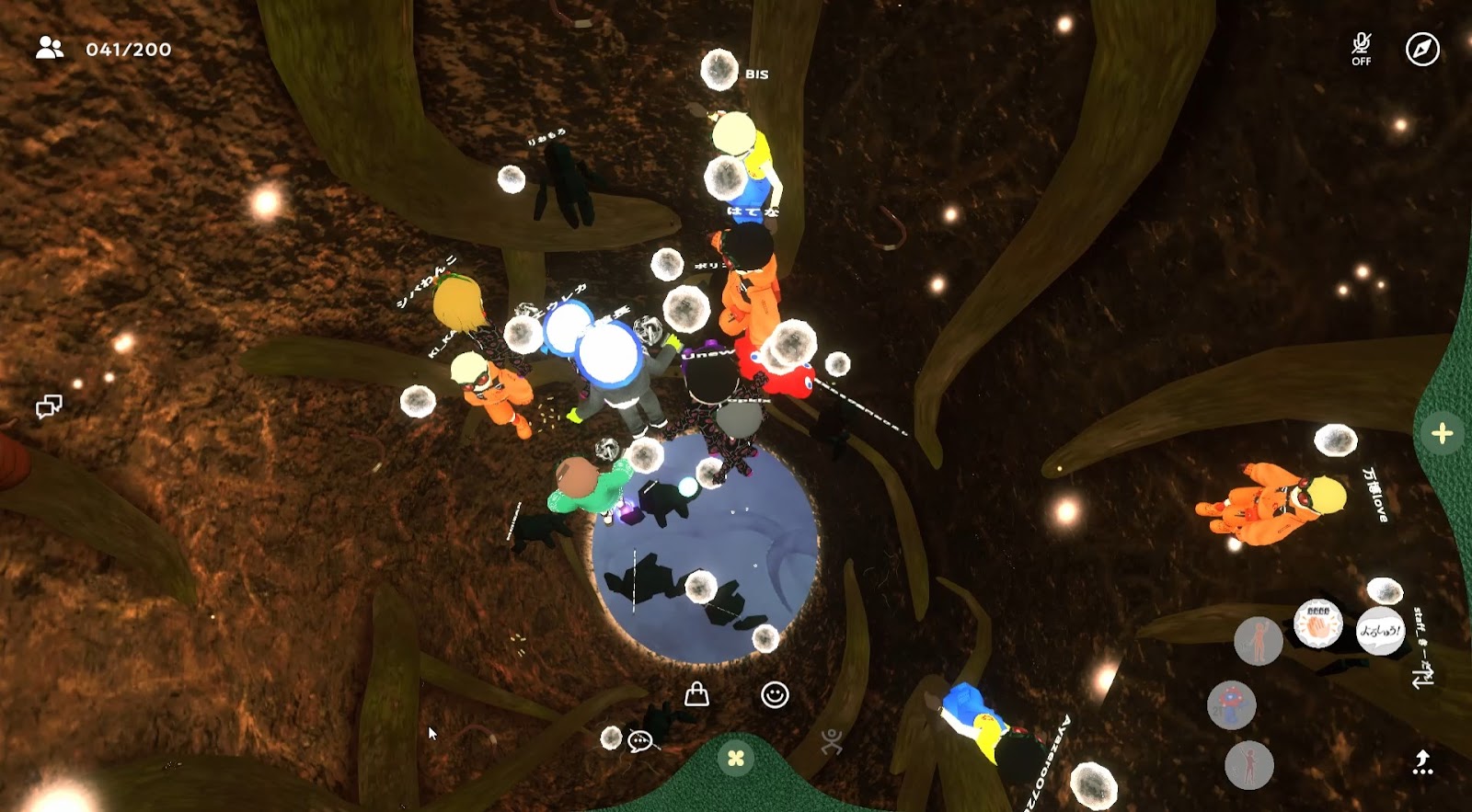Open the compass navigation icon
The width and height of the screenshot is (1472, 812).
click(x=1422, y=49)
